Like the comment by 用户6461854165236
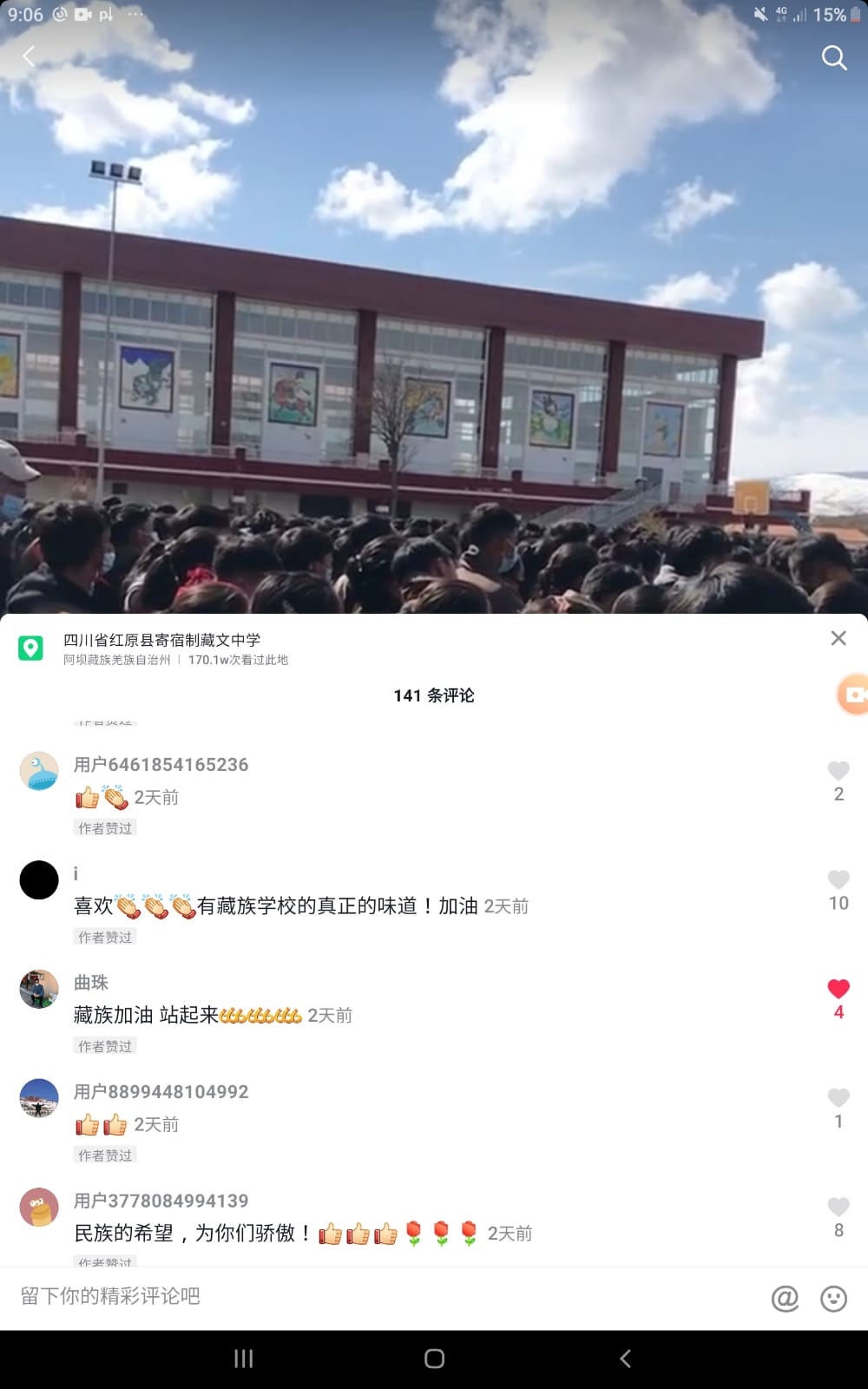This screenshot has width=868, height=1389. point(838,770)
